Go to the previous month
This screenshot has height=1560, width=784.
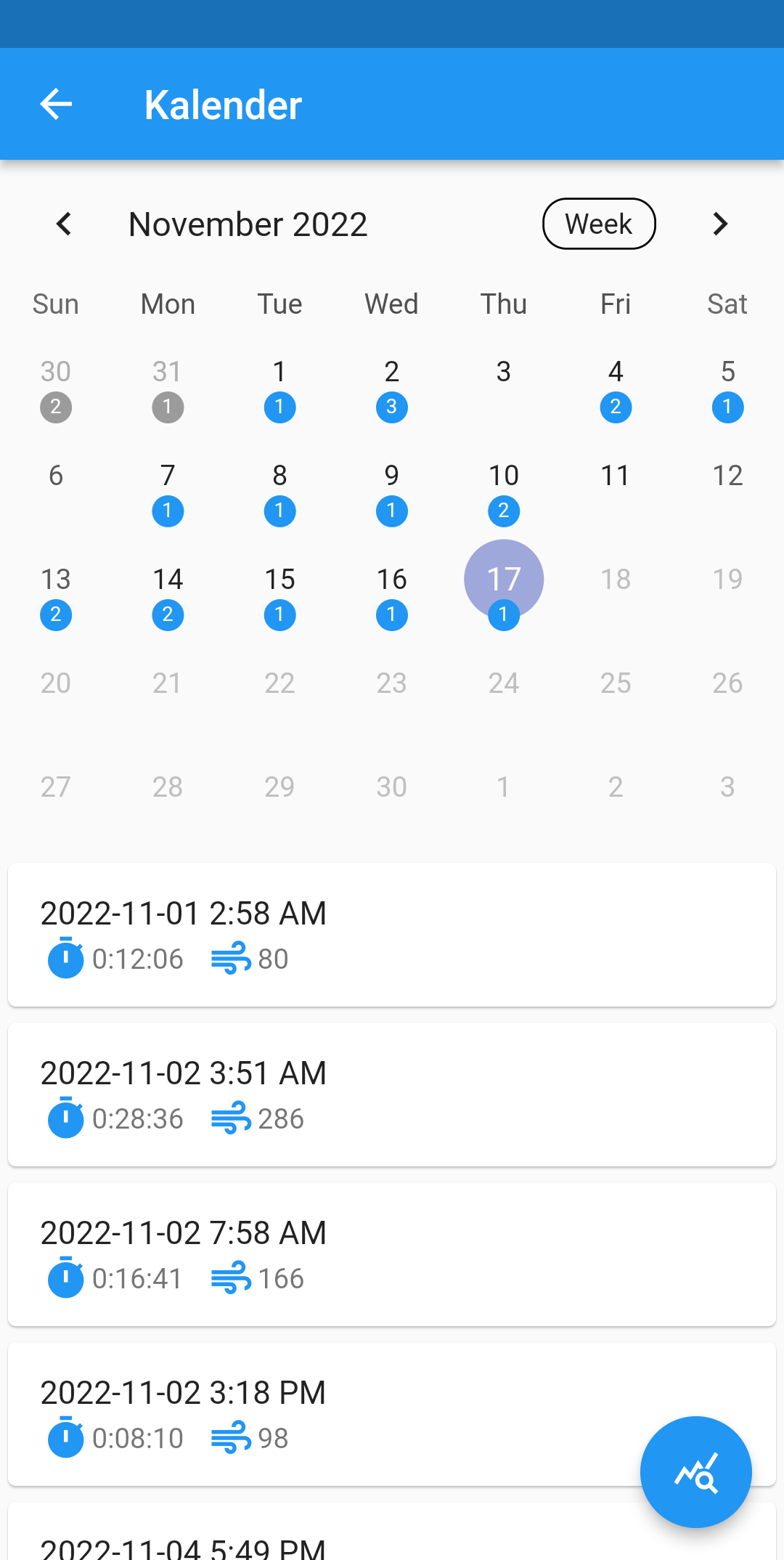64,224
